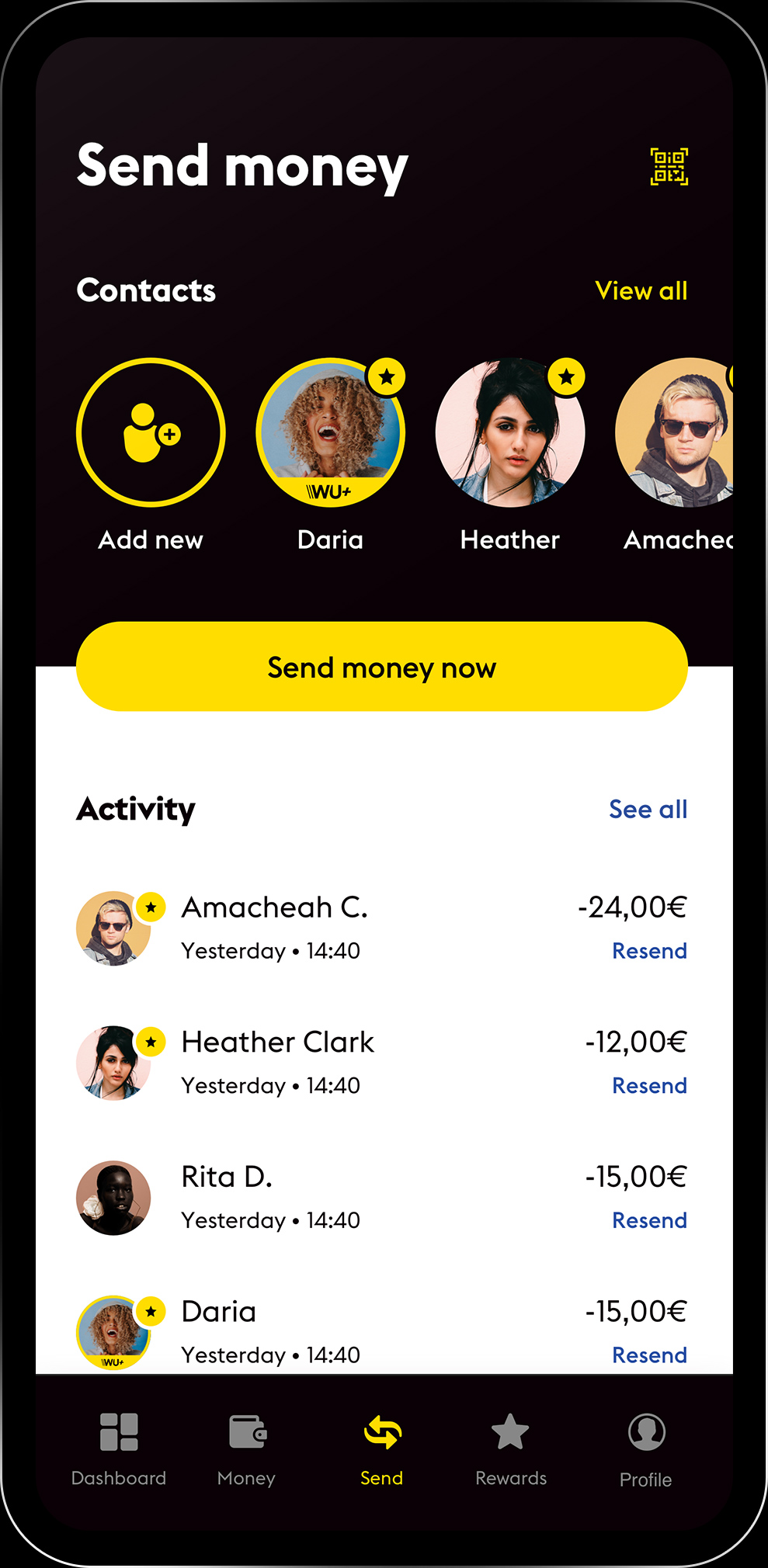The height and width of the screenshot is (1568, 768).
Task: Resend 24,00€ to Amacheah C.
Action: click(649, 951)
